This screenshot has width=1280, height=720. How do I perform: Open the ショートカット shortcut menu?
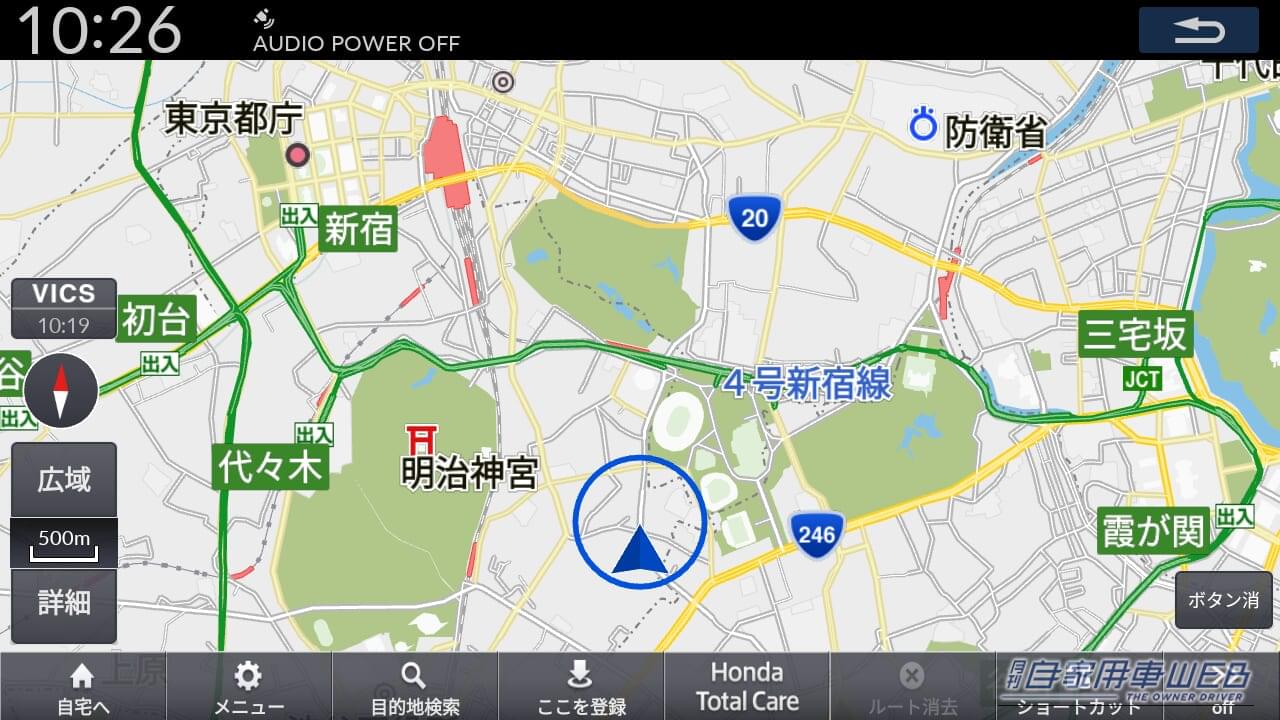click(1078, 688)
